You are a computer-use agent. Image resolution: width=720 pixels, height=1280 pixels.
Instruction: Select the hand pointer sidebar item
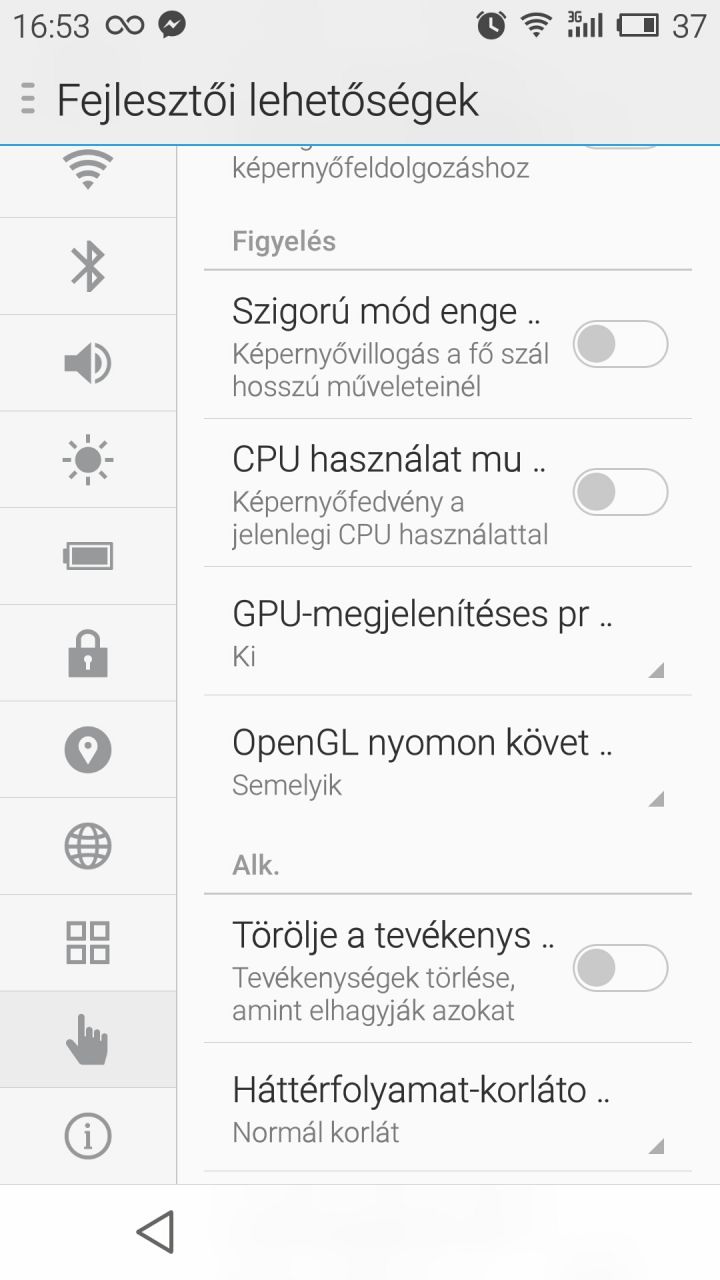coord(88,1039)
